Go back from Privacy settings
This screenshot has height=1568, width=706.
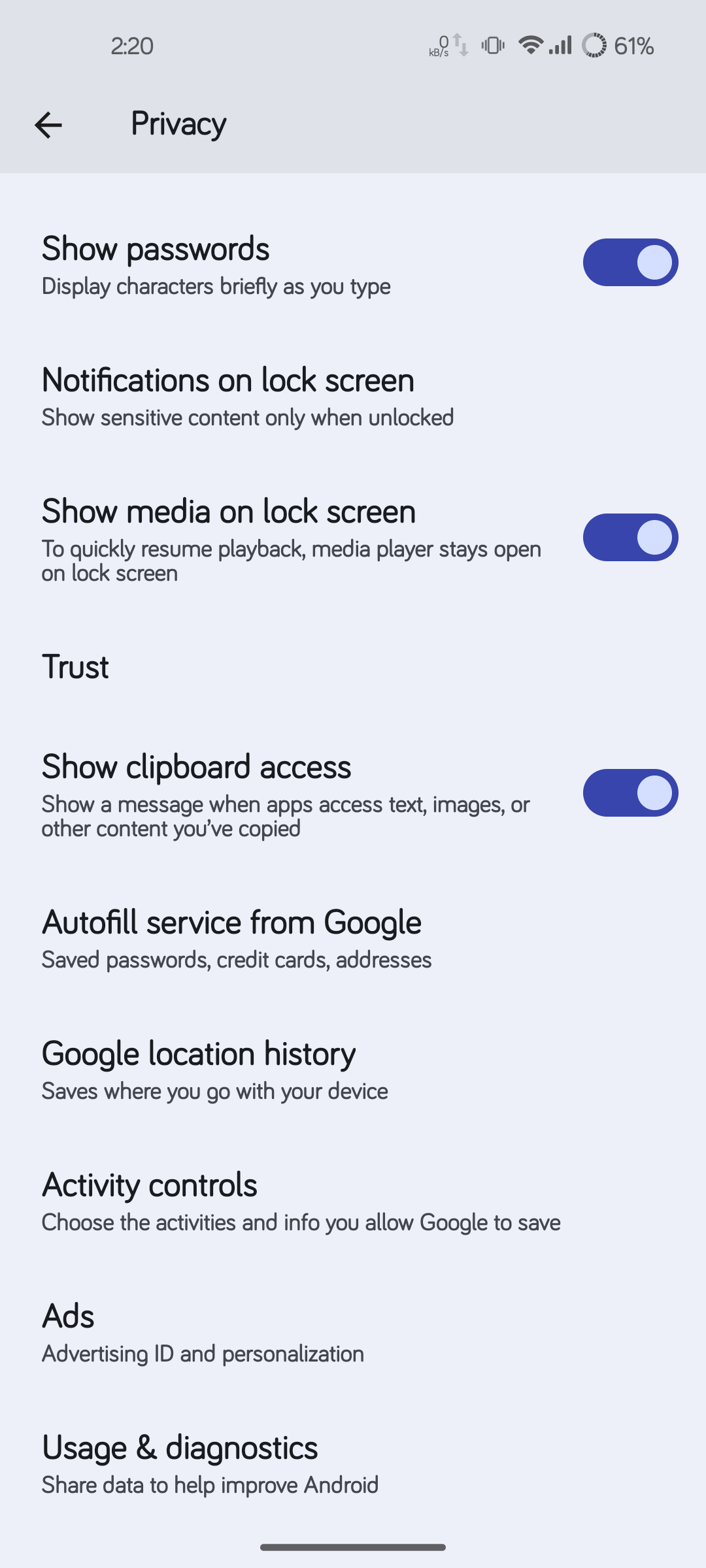coord(48,125)
